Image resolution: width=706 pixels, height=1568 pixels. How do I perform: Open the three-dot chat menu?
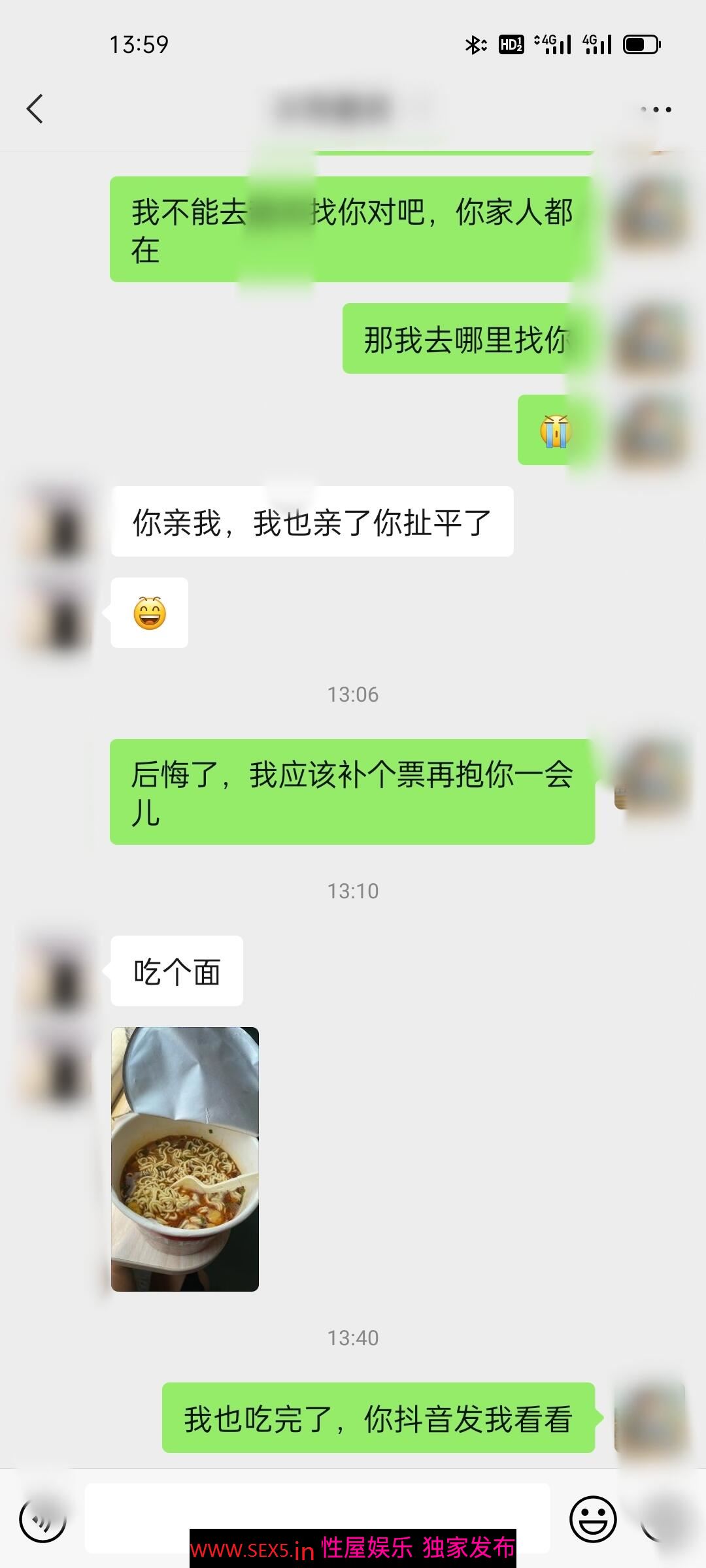pyautogui.click(x=656, y=110)
